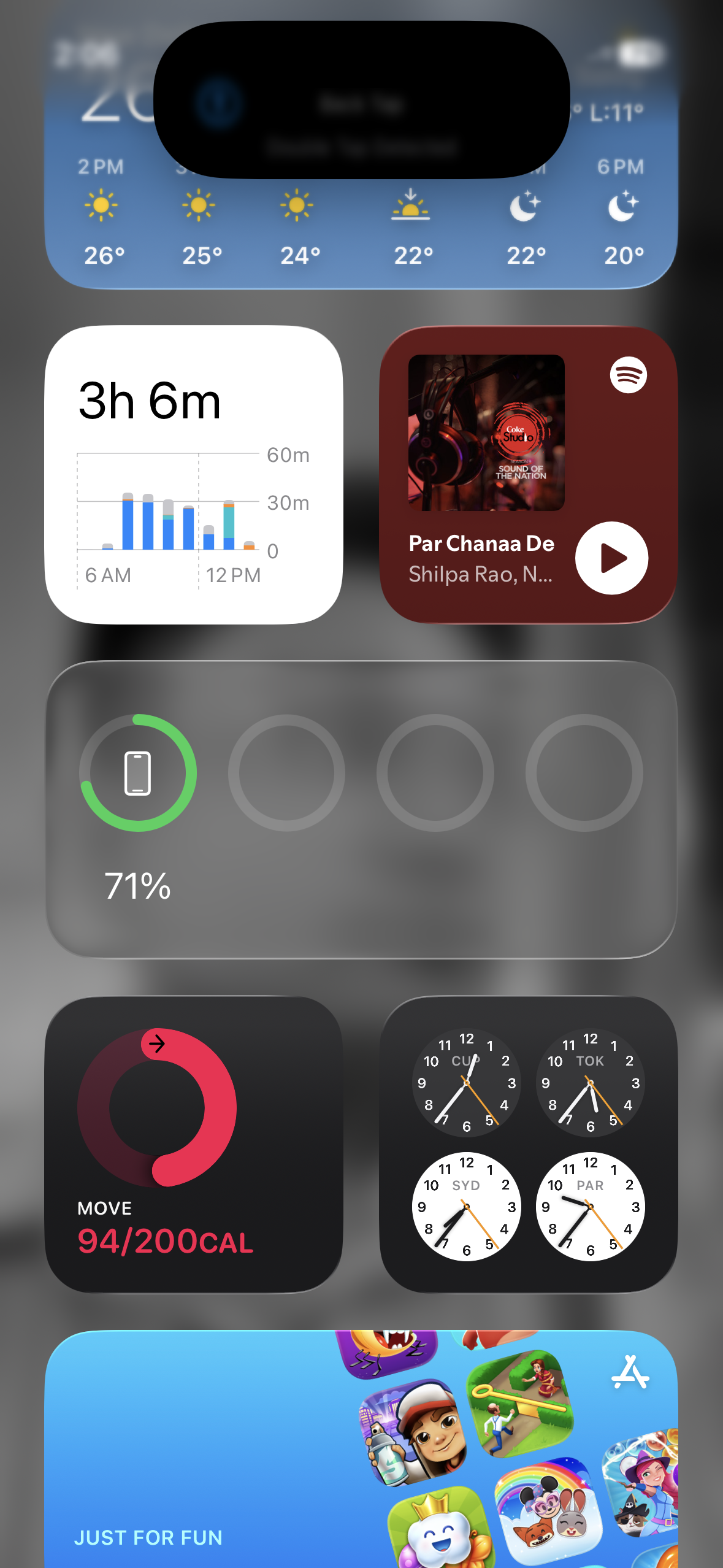Open the Screen Time 3h 6m widget
The image size is (723, 1568).
point(194,475)
